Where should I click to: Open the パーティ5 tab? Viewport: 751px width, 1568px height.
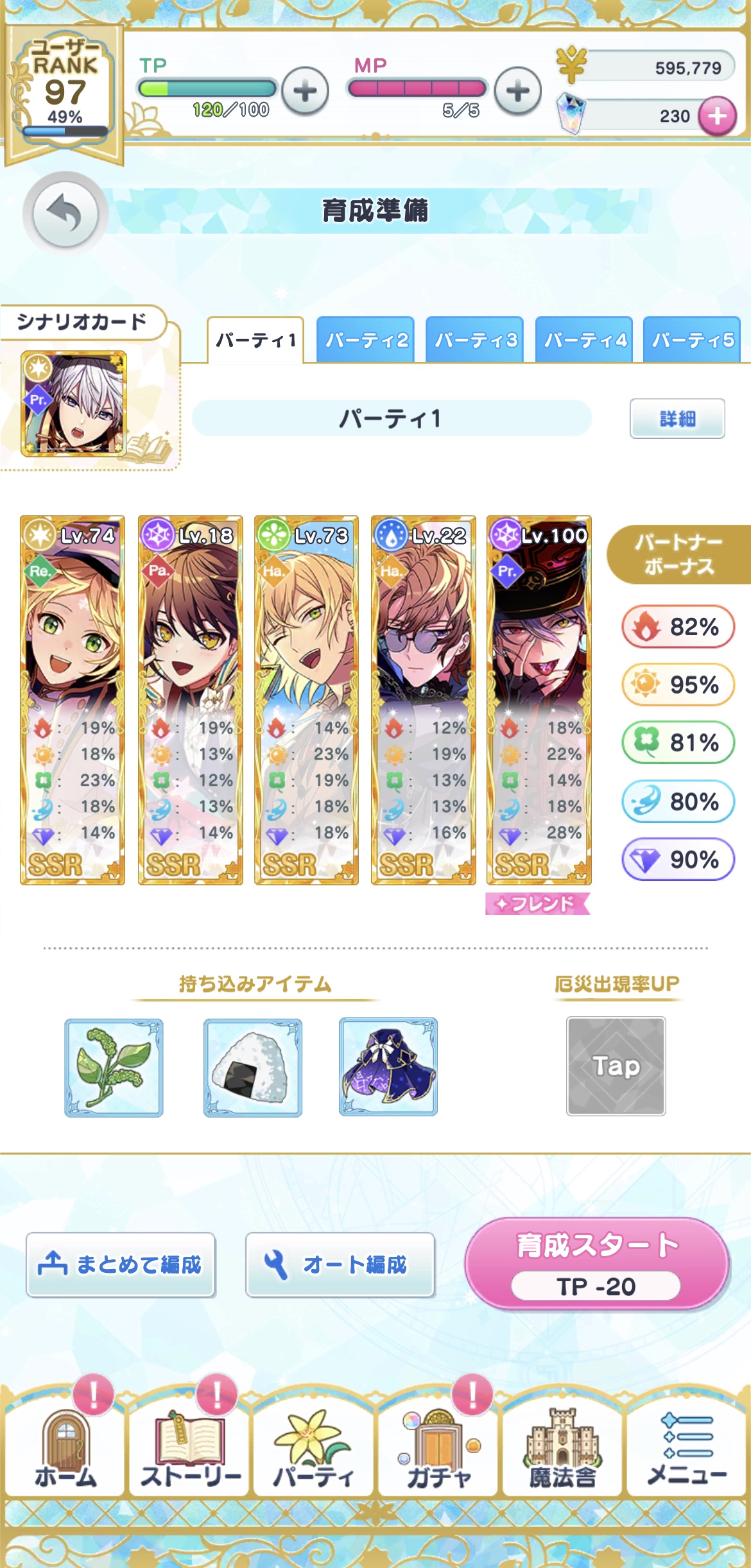[x=692, y=339]
